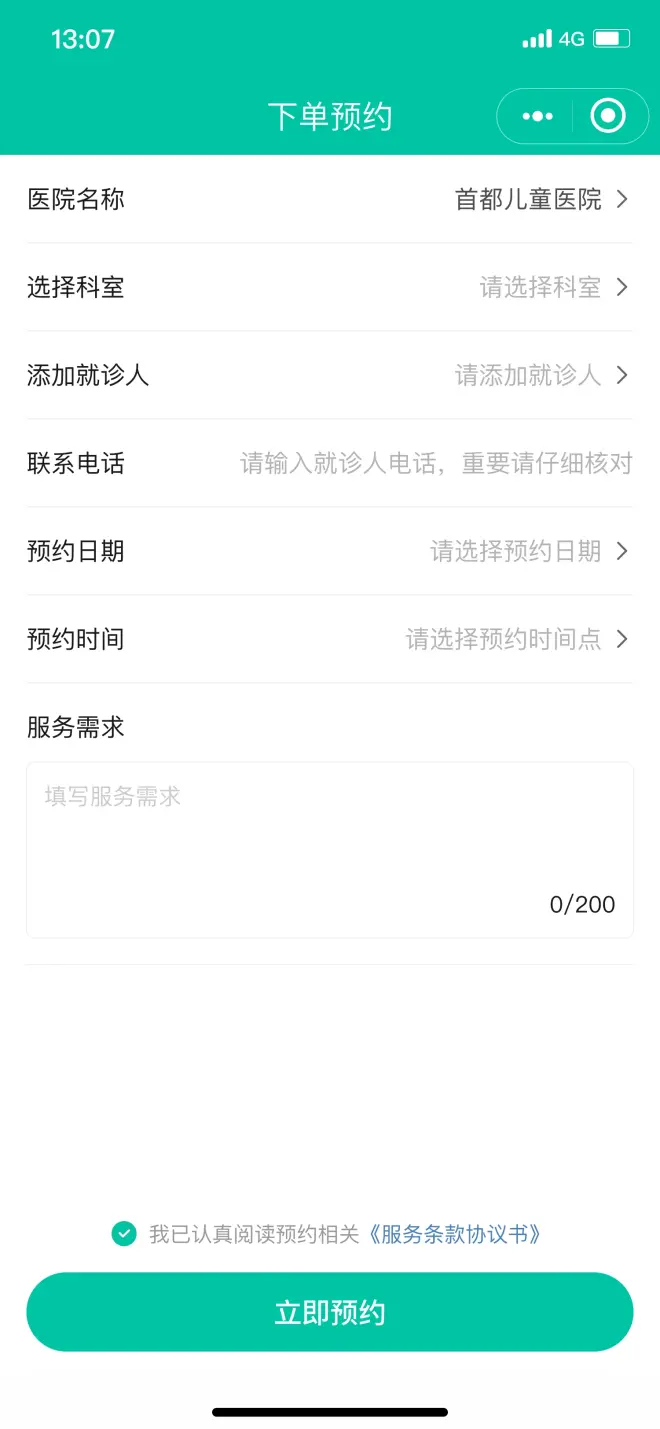Image resolution: width=660 pixels, height=1429 pixels.
Task: Submit with the 立即预约 button
Action: (x=329, y=1312)
